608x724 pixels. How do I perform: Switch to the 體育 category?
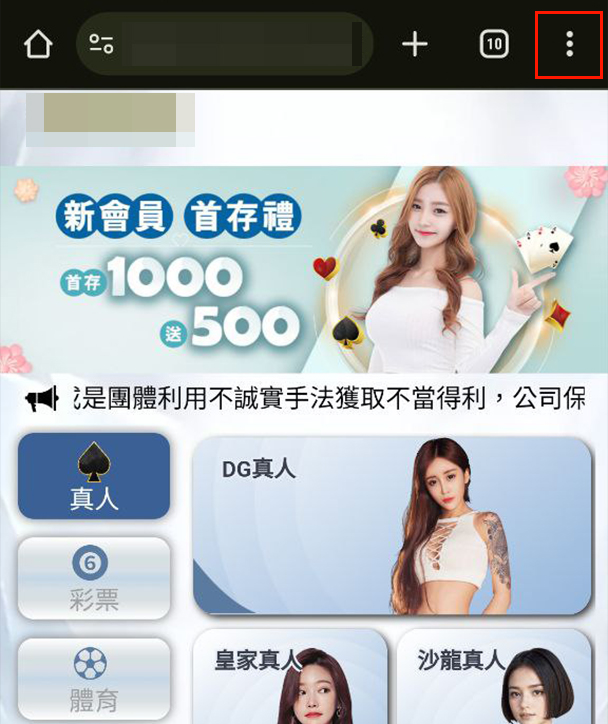94,680
